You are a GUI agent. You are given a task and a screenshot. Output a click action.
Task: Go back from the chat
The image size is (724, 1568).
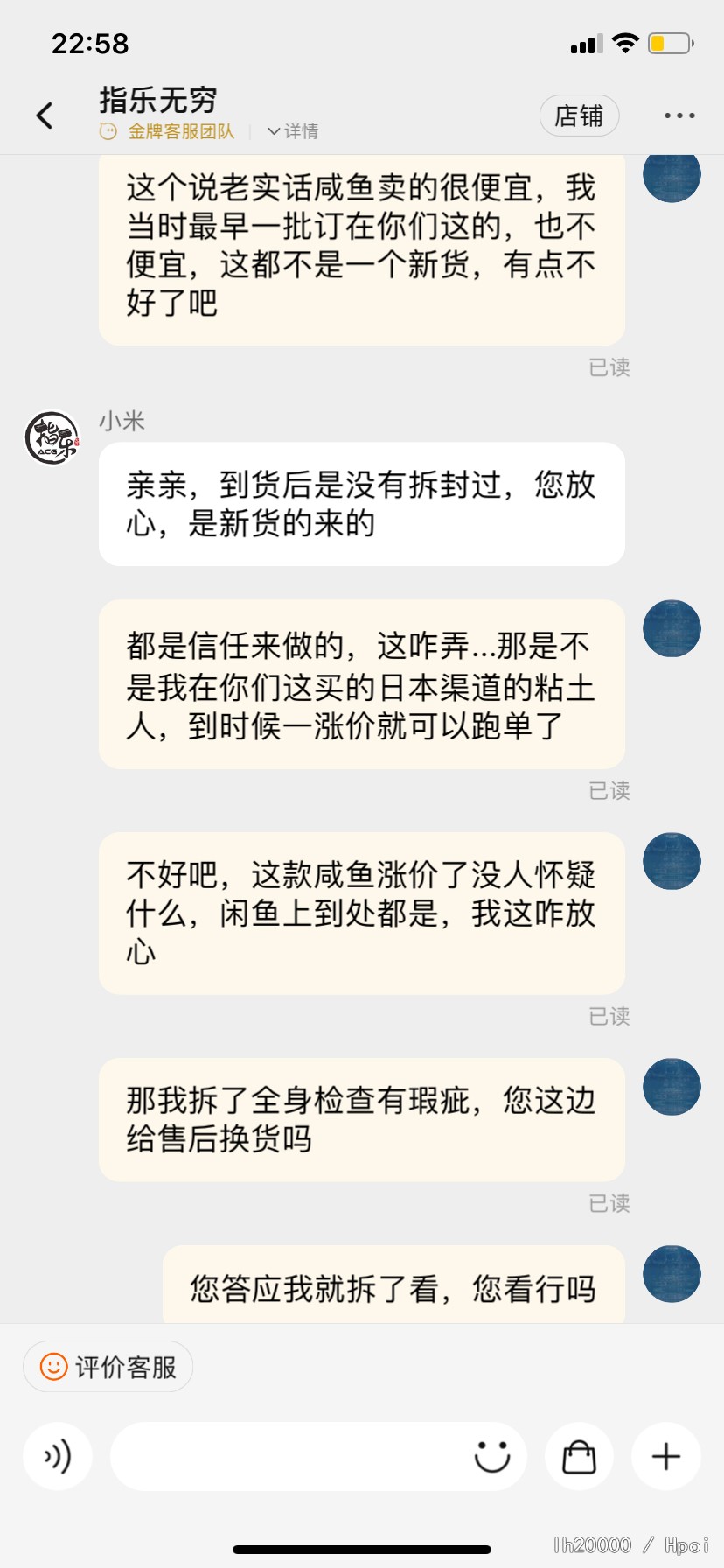tap(45, 115)
